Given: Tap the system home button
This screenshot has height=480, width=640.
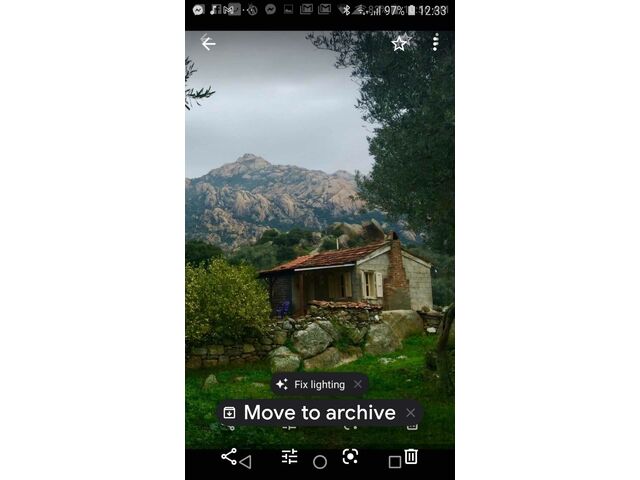Looking at the screenshot, I should pyautogui.click(x=320, y=462).
